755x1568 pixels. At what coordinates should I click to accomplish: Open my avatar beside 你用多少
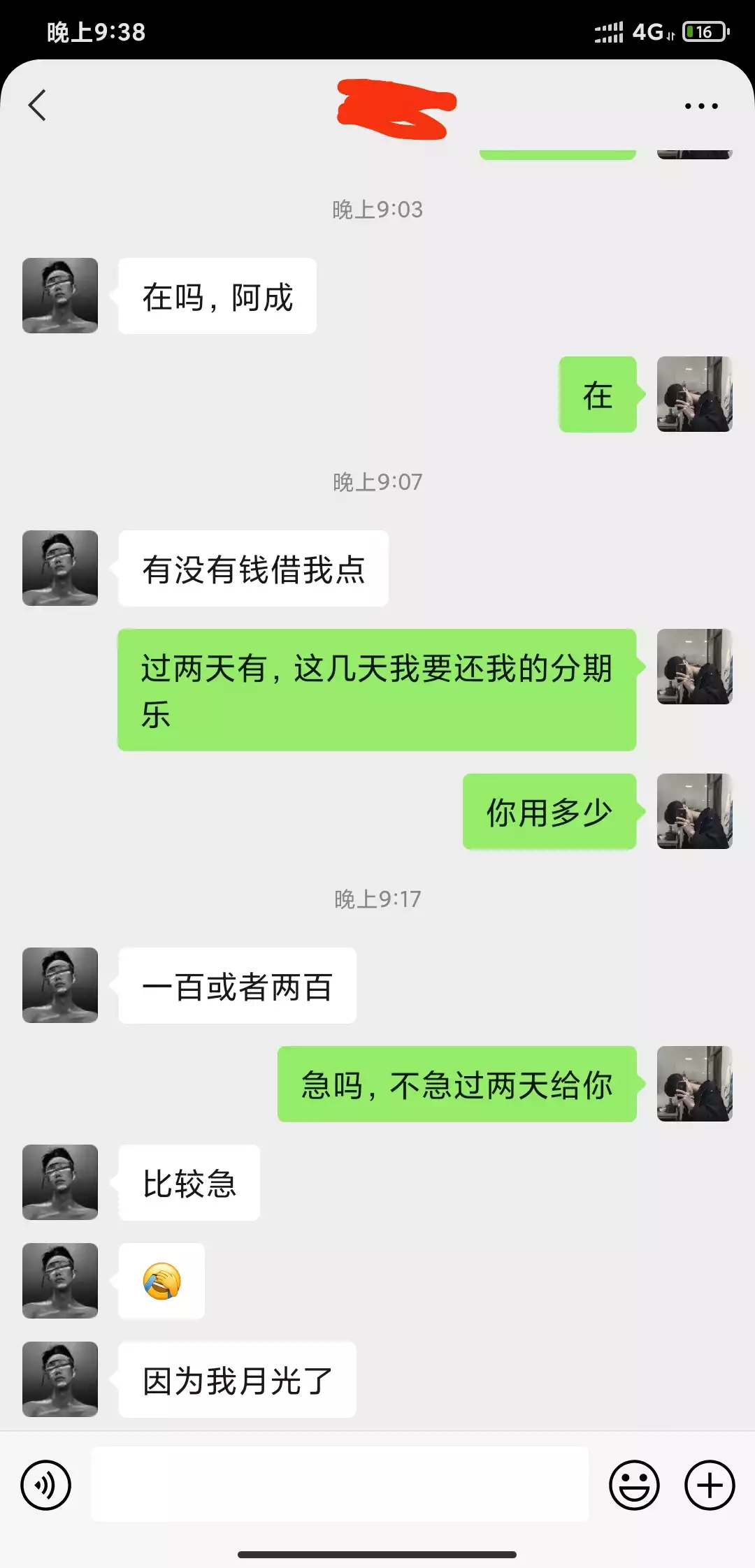click(x=694, y=811)
